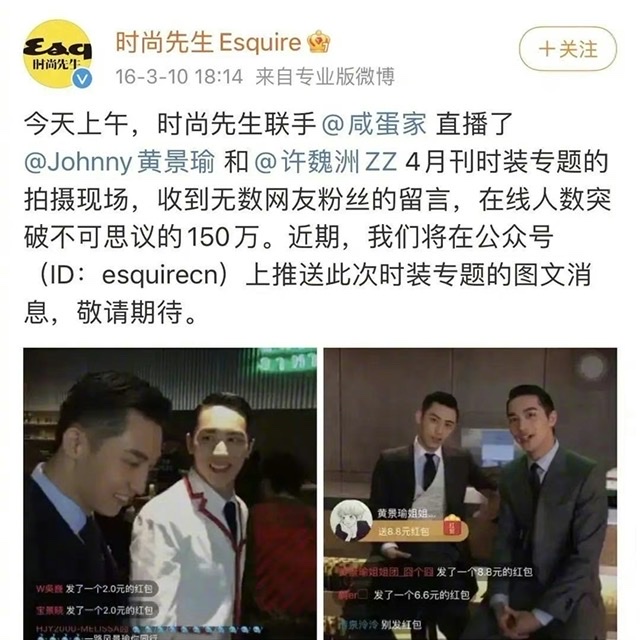View the second post photo
The image size is (640, 640).
[x=470, y=494]
